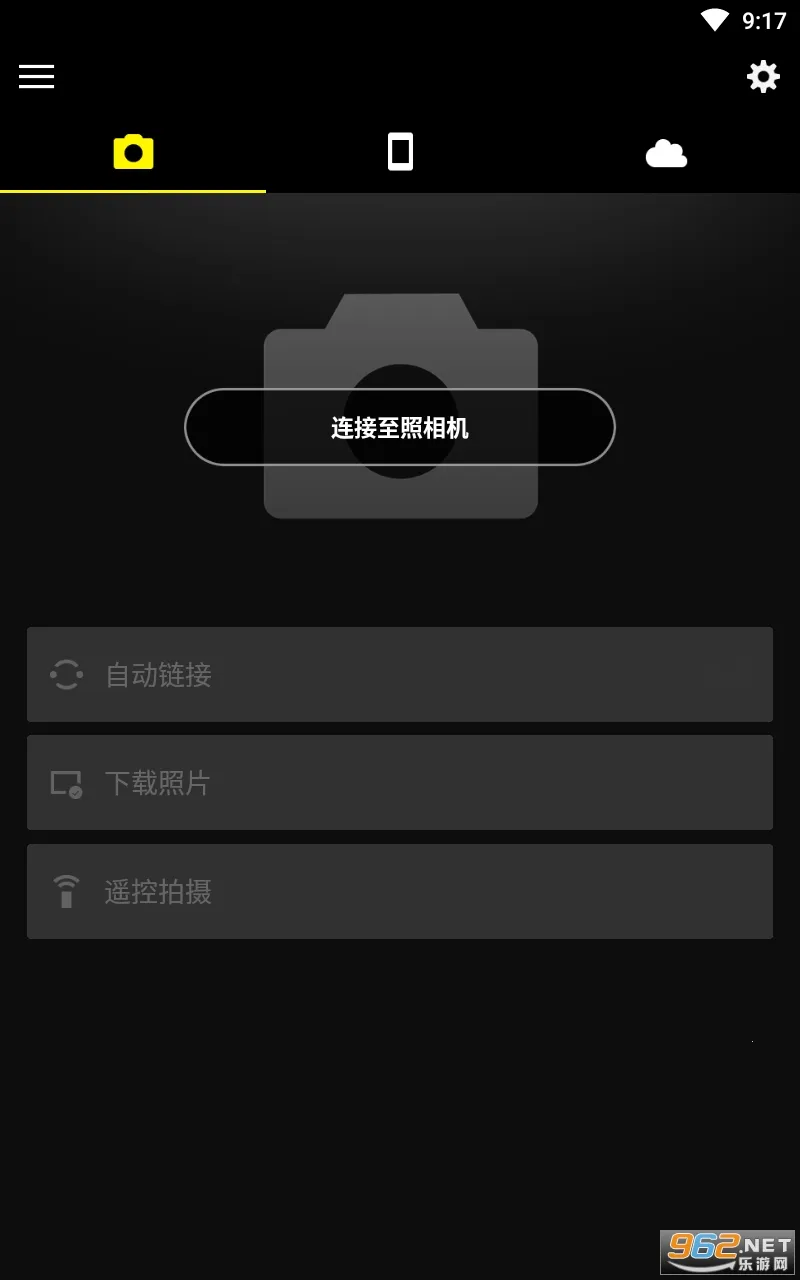Open the 下载照片 download photos option
Screen dimensions: 800x1280
click(x=400, y=783)
